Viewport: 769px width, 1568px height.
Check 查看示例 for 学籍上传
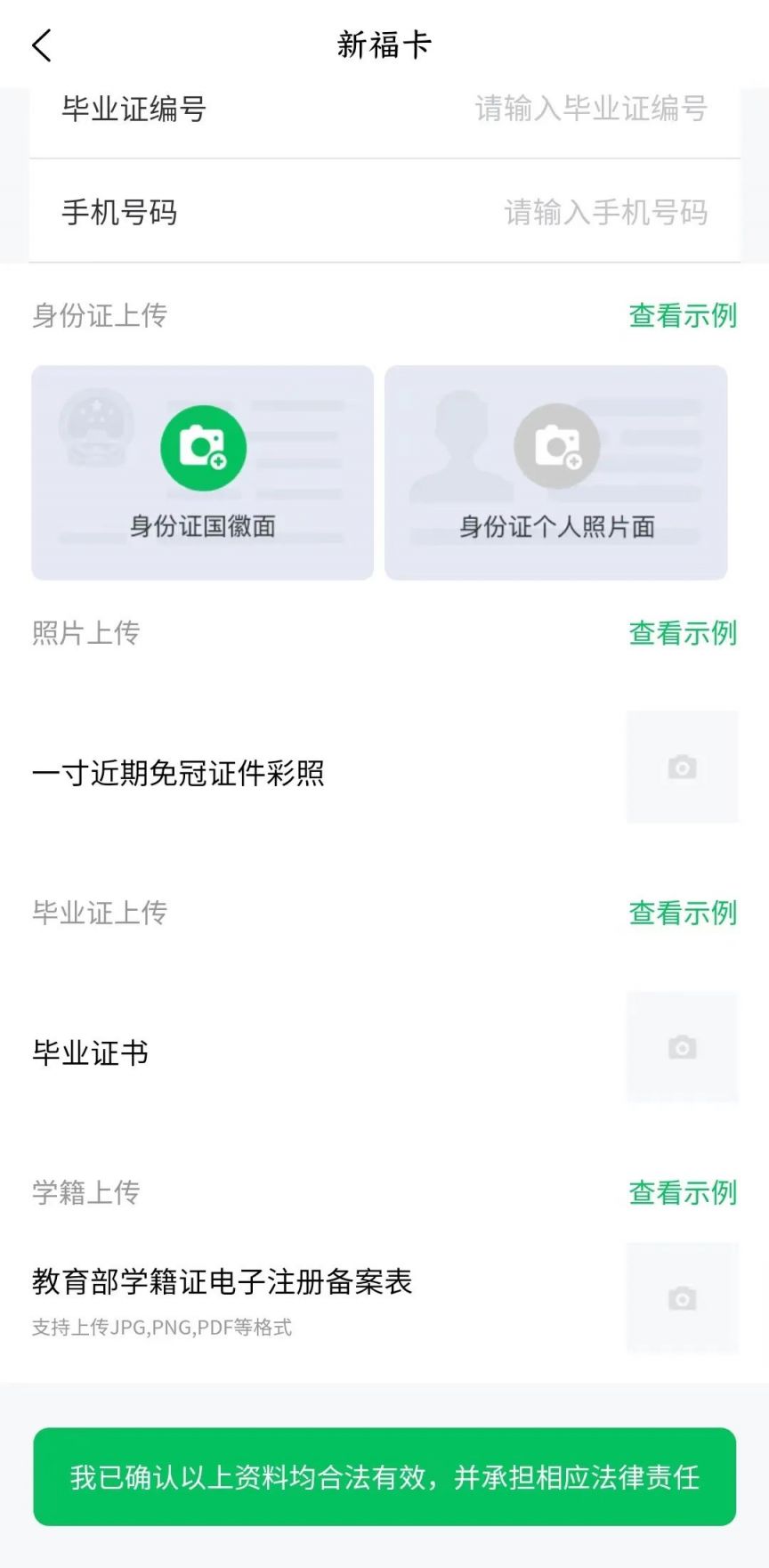683,1192
